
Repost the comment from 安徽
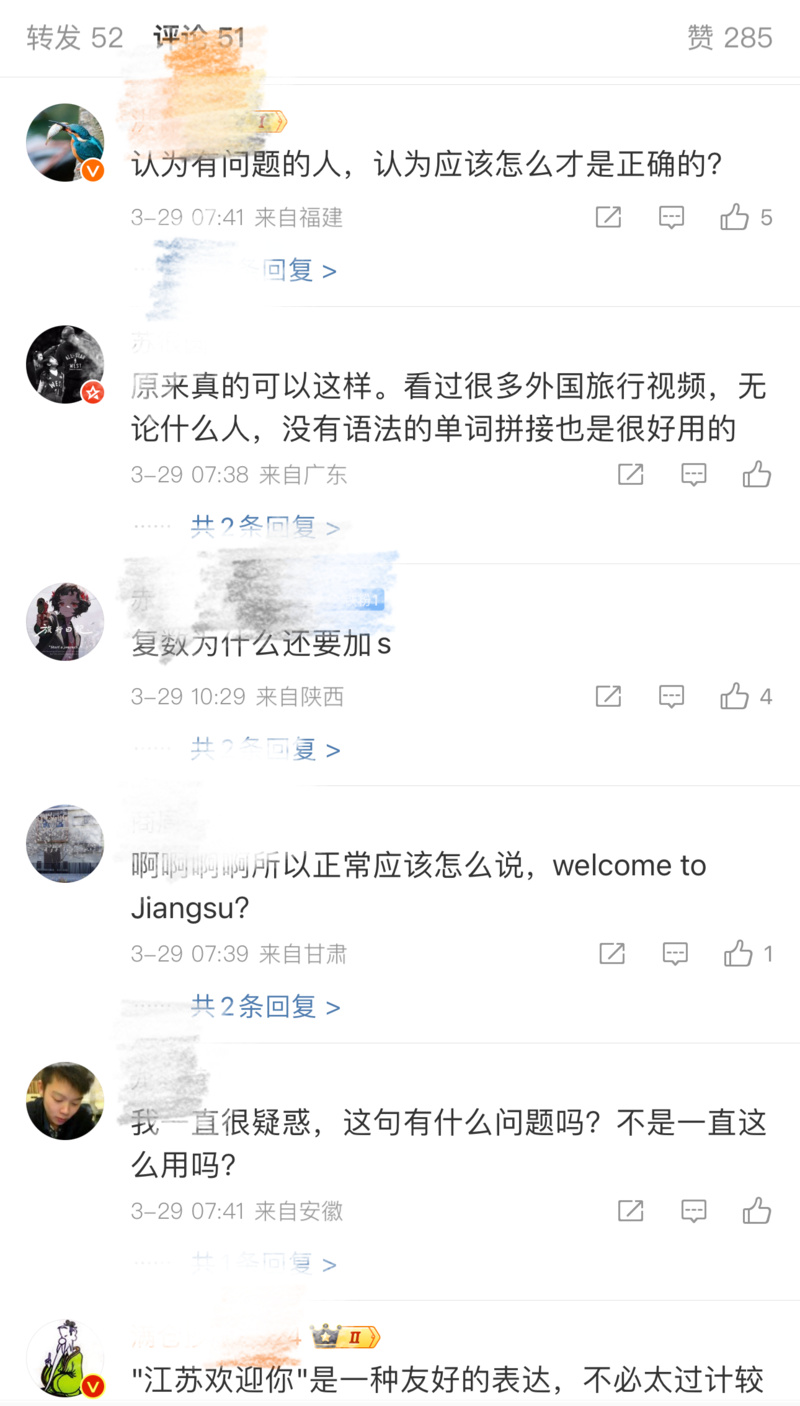tap(631, 1211)
